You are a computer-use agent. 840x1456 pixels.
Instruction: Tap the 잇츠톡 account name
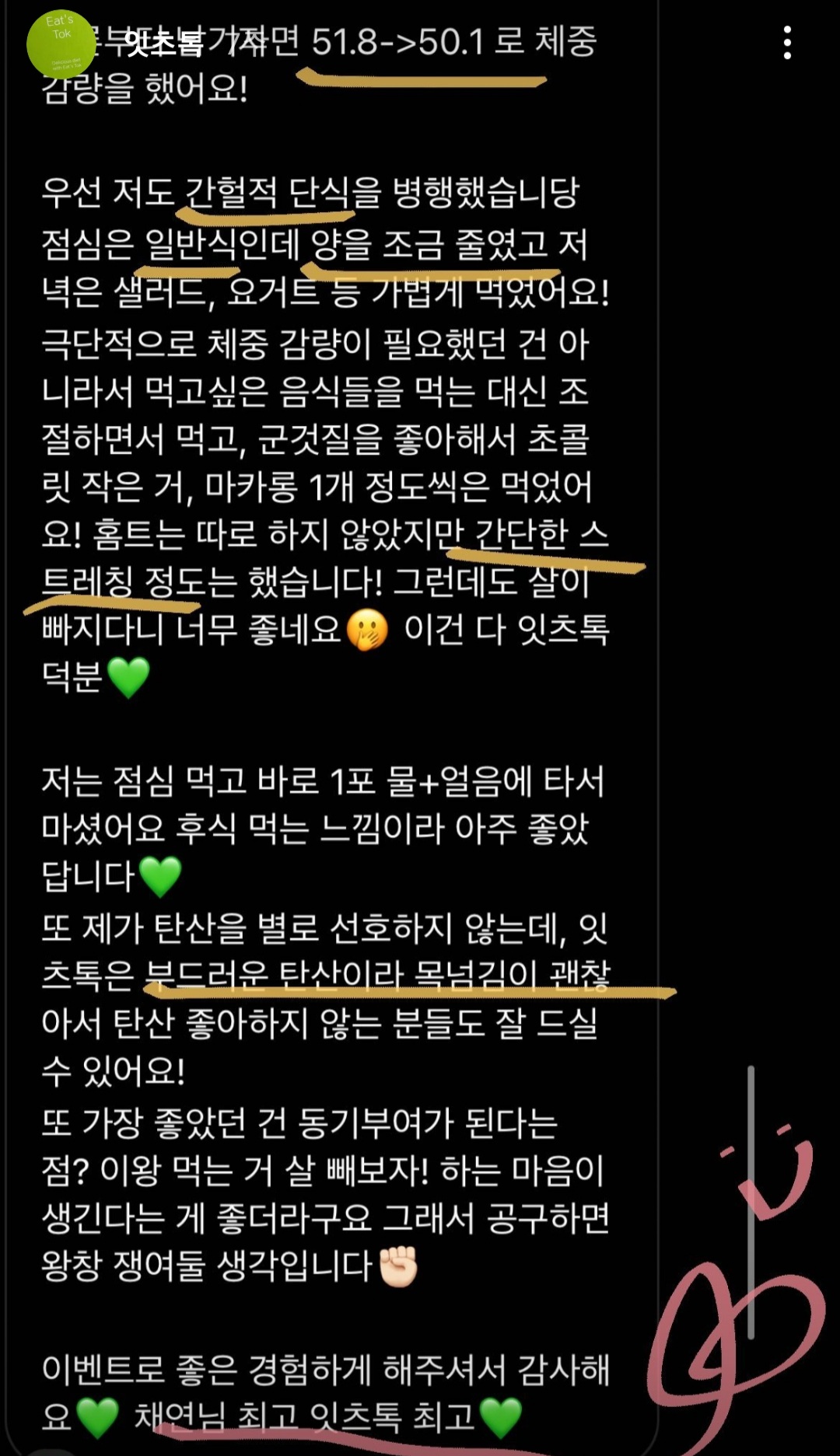[163, 43]
